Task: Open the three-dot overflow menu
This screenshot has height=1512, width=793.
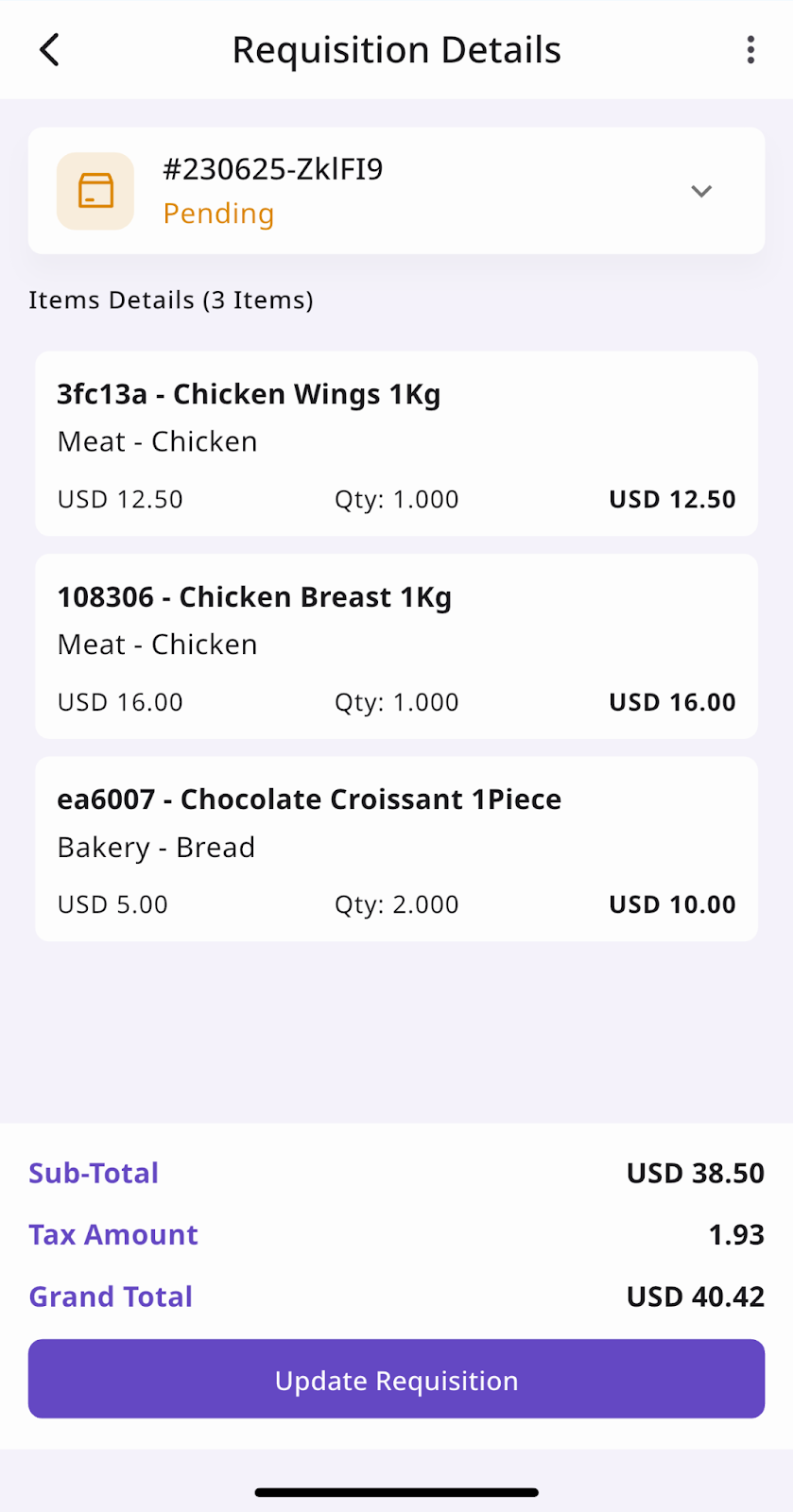Action: pos(750,50)
